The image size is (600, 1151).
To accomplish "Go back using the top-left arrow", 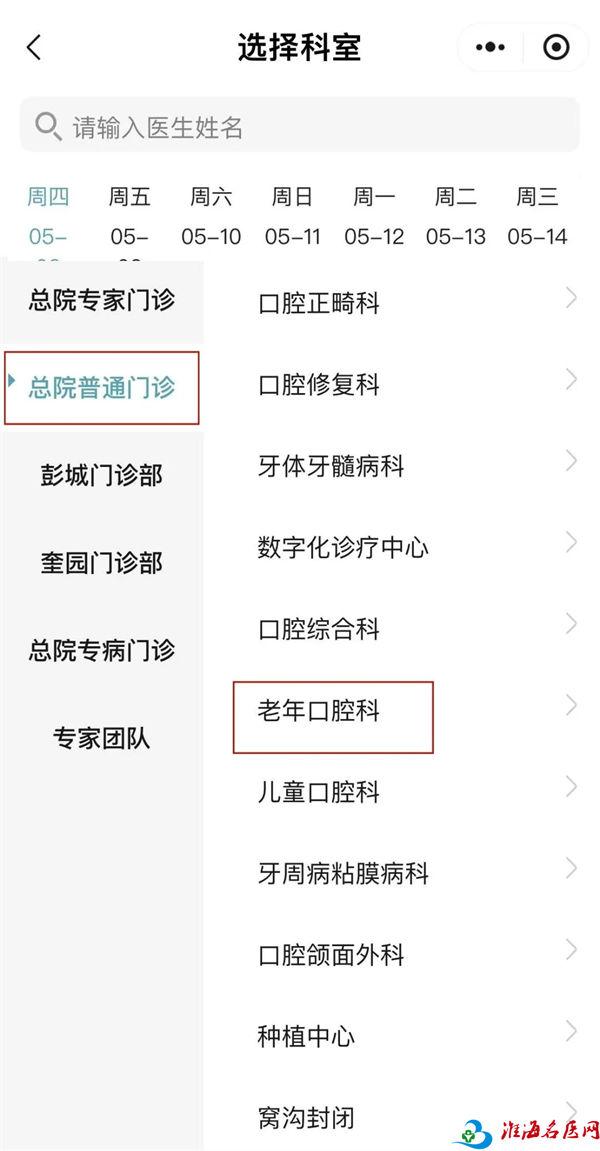I will (34, 48).
